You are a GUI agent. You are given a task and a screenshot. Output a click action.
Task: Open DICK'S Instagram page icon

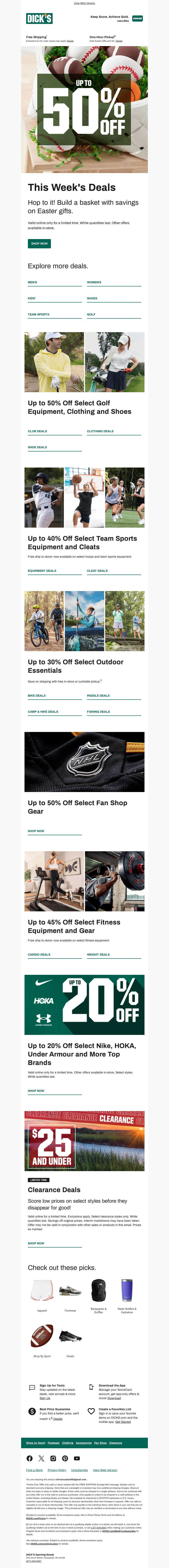[53, 1458]
